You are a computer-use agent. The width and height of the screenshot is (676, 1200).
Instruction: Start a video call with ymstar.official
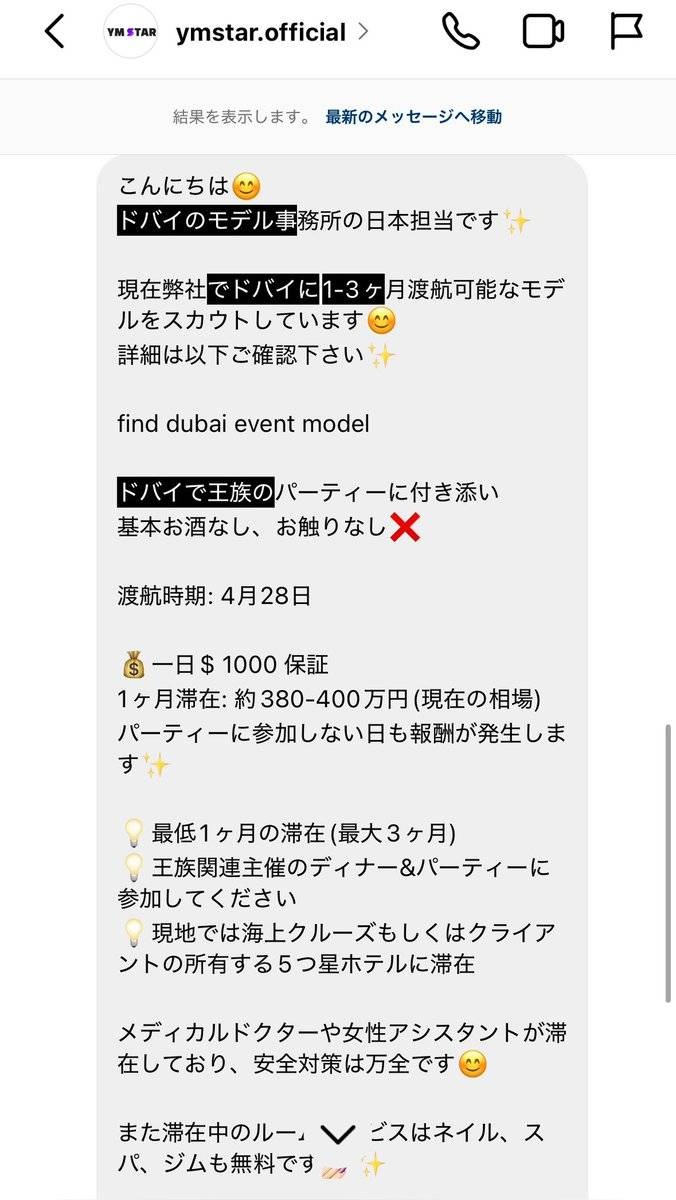point(543,32)
